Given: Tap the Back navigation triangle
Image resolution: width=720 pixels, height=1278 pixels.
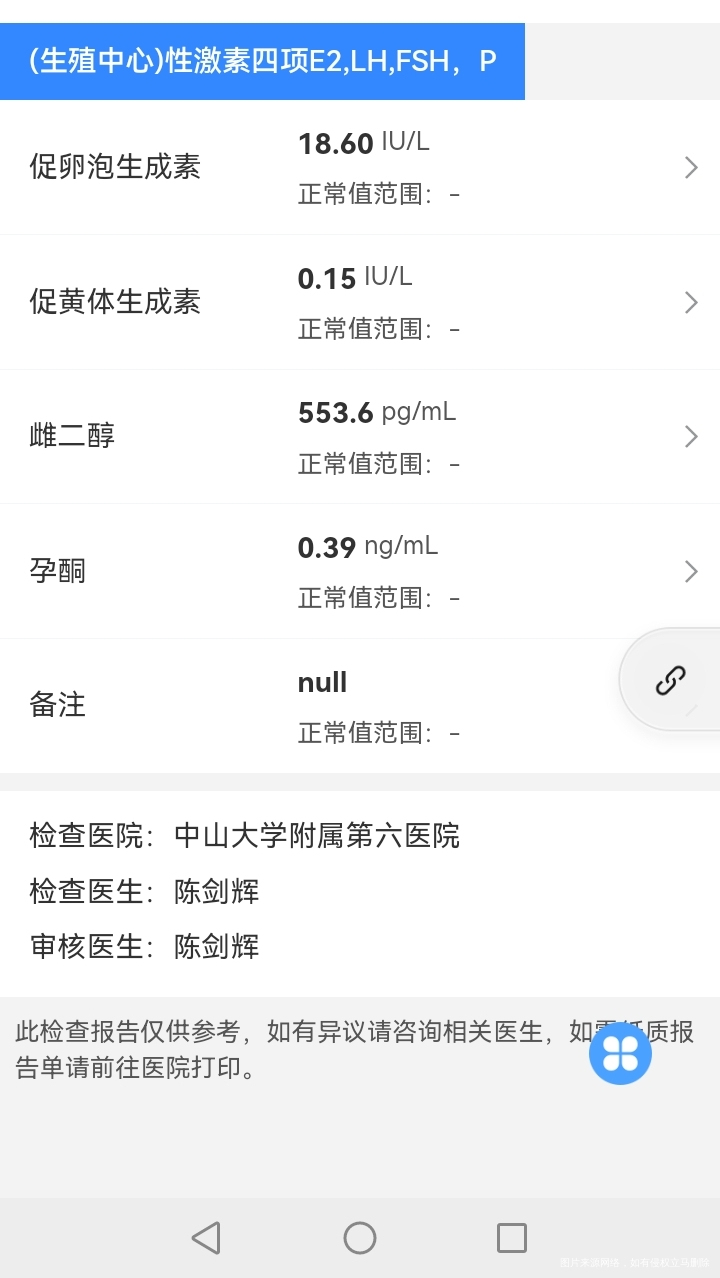Looking at the screenshot, I should tap(207, 1237).
